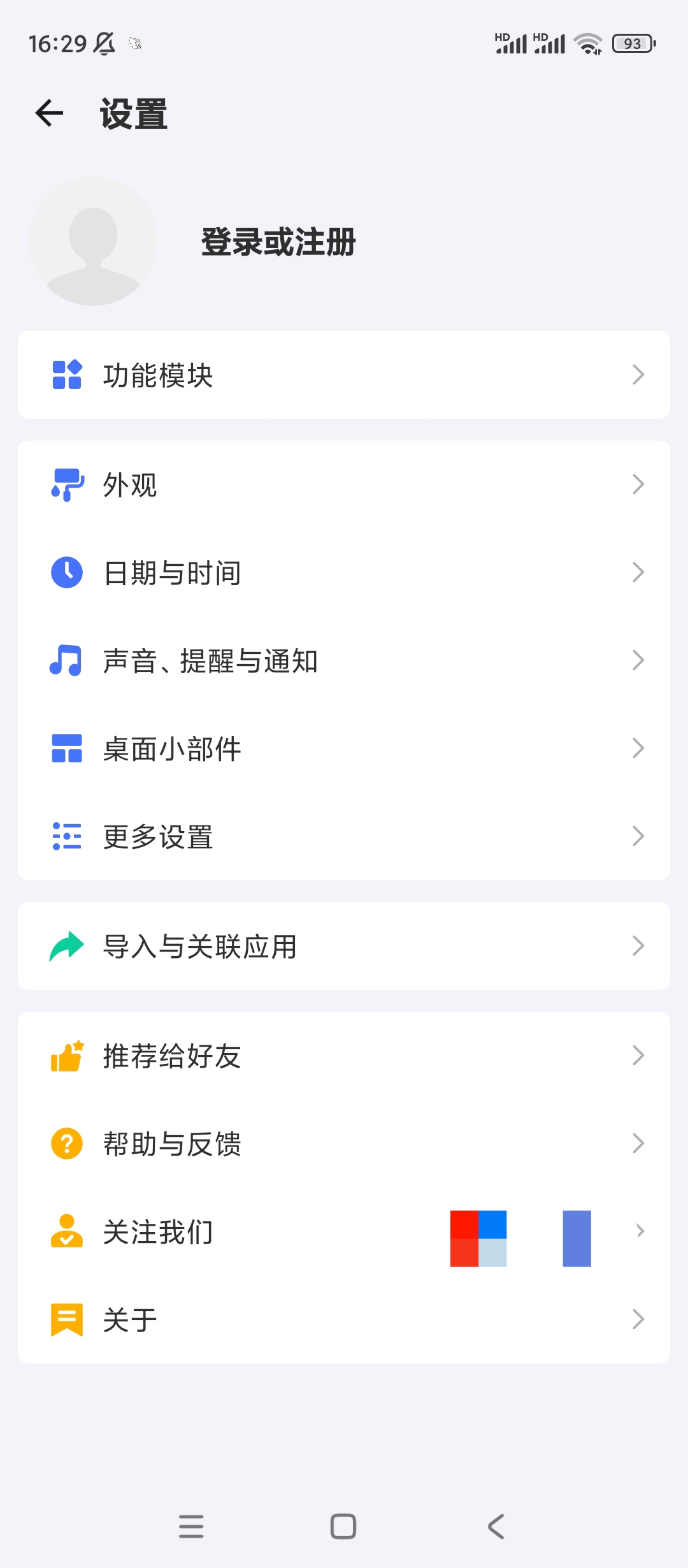Select 推荐给好友
Screen dimensions: 688x1568
coord(344,1056)
